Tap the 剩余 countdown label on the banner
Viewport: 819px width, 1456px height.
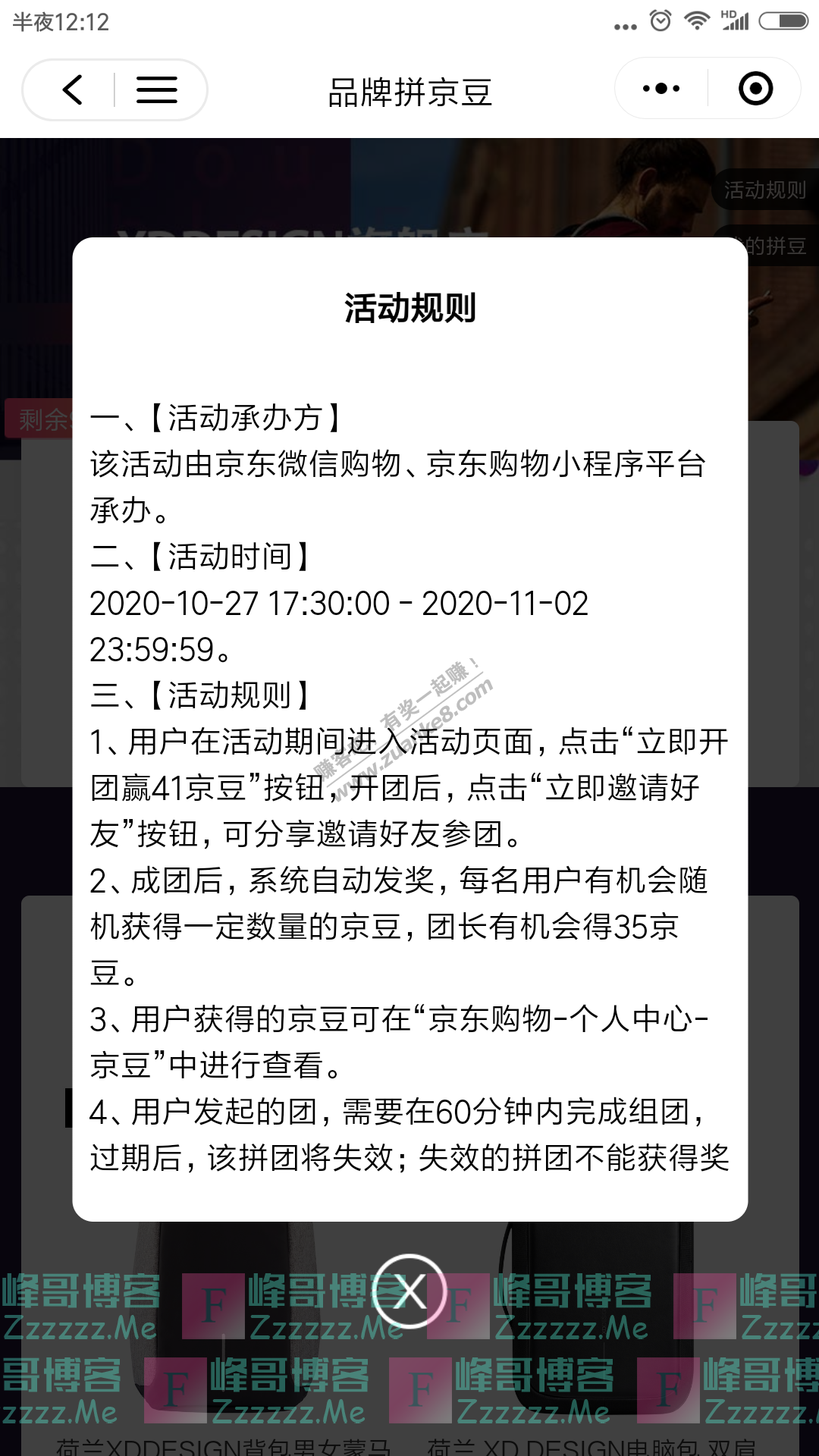pos(42,419)
